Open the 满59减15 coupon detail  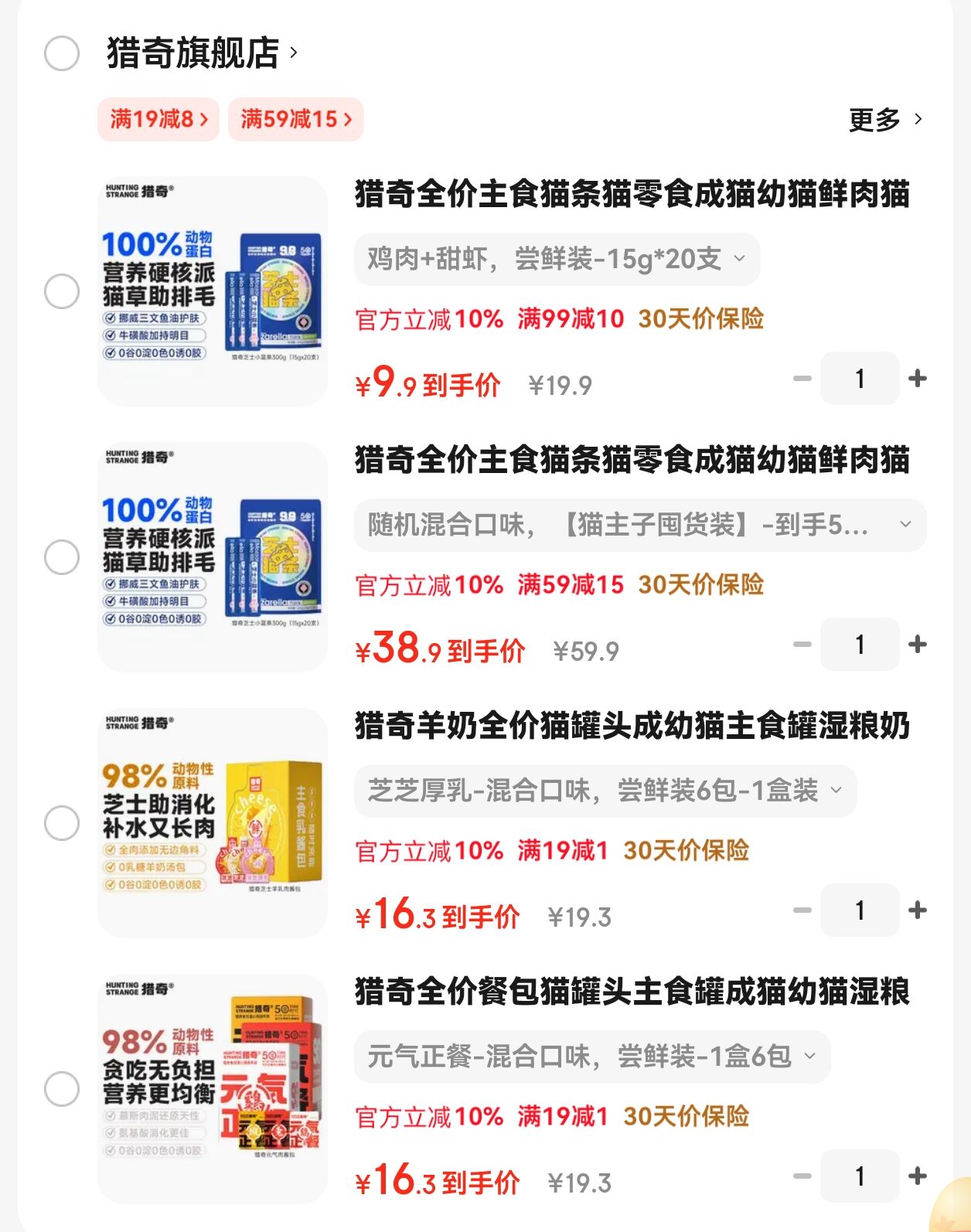tap(296, 119)
